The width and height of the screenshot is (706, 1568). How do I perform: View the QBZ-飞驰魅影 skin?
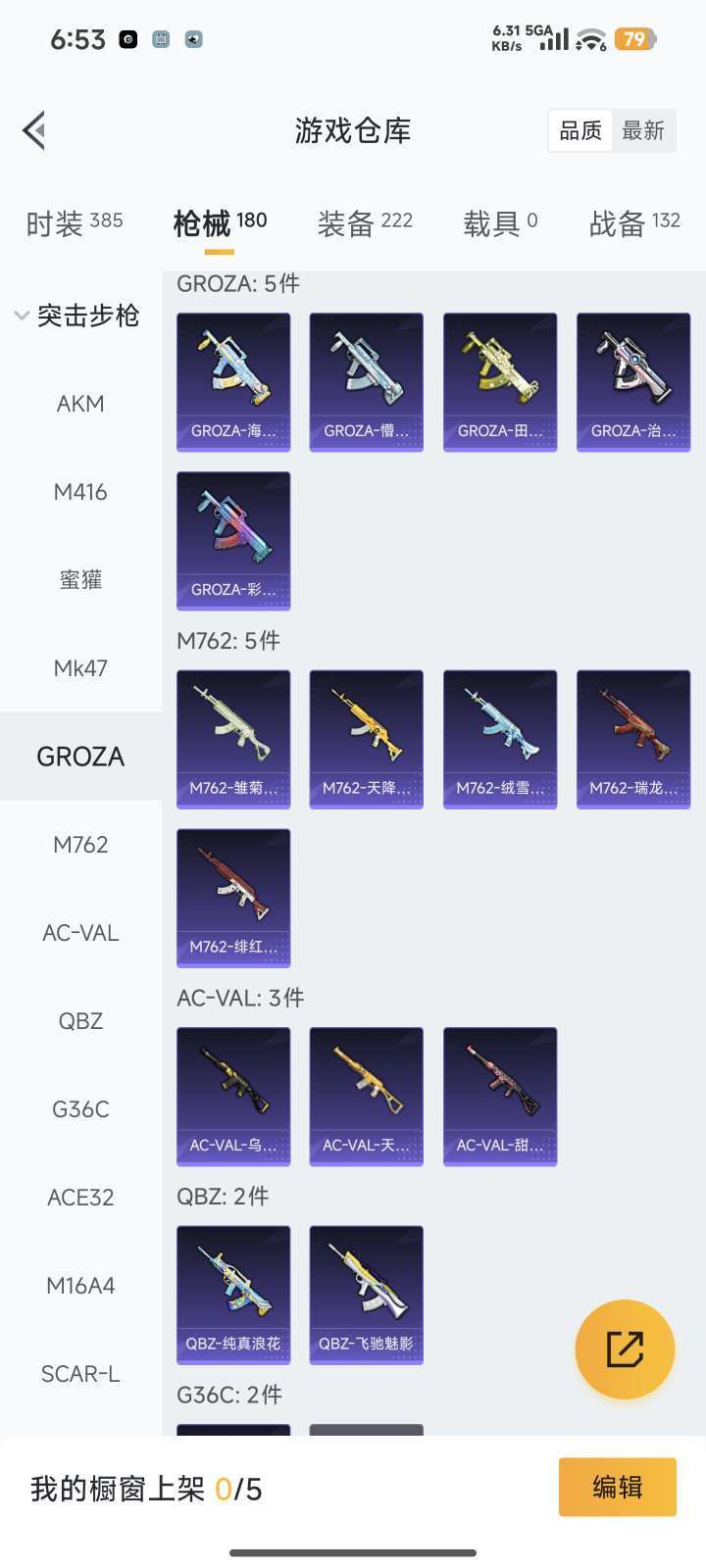pos(367,1295)
